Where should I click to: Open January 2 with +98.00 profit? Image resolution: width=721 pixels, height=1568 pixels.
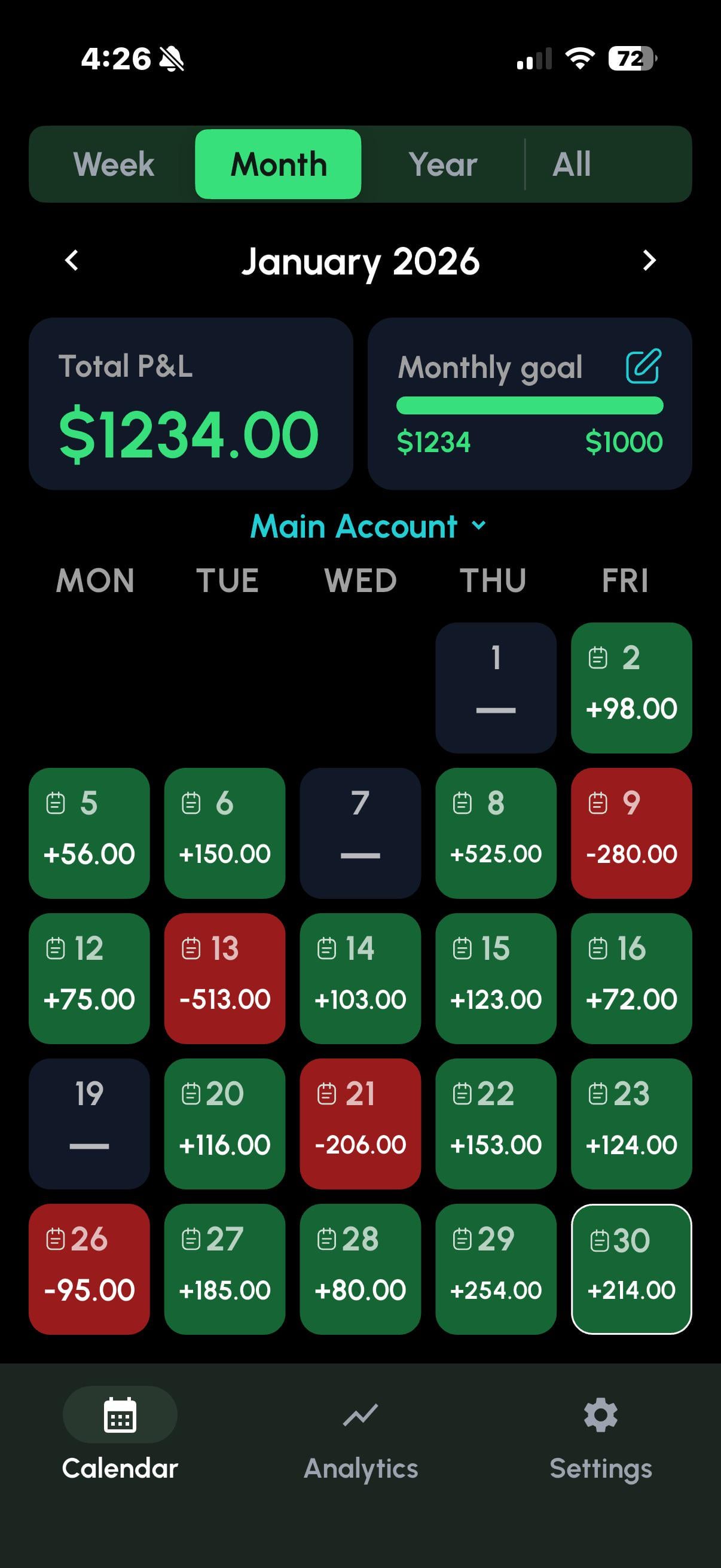[631, 687]
